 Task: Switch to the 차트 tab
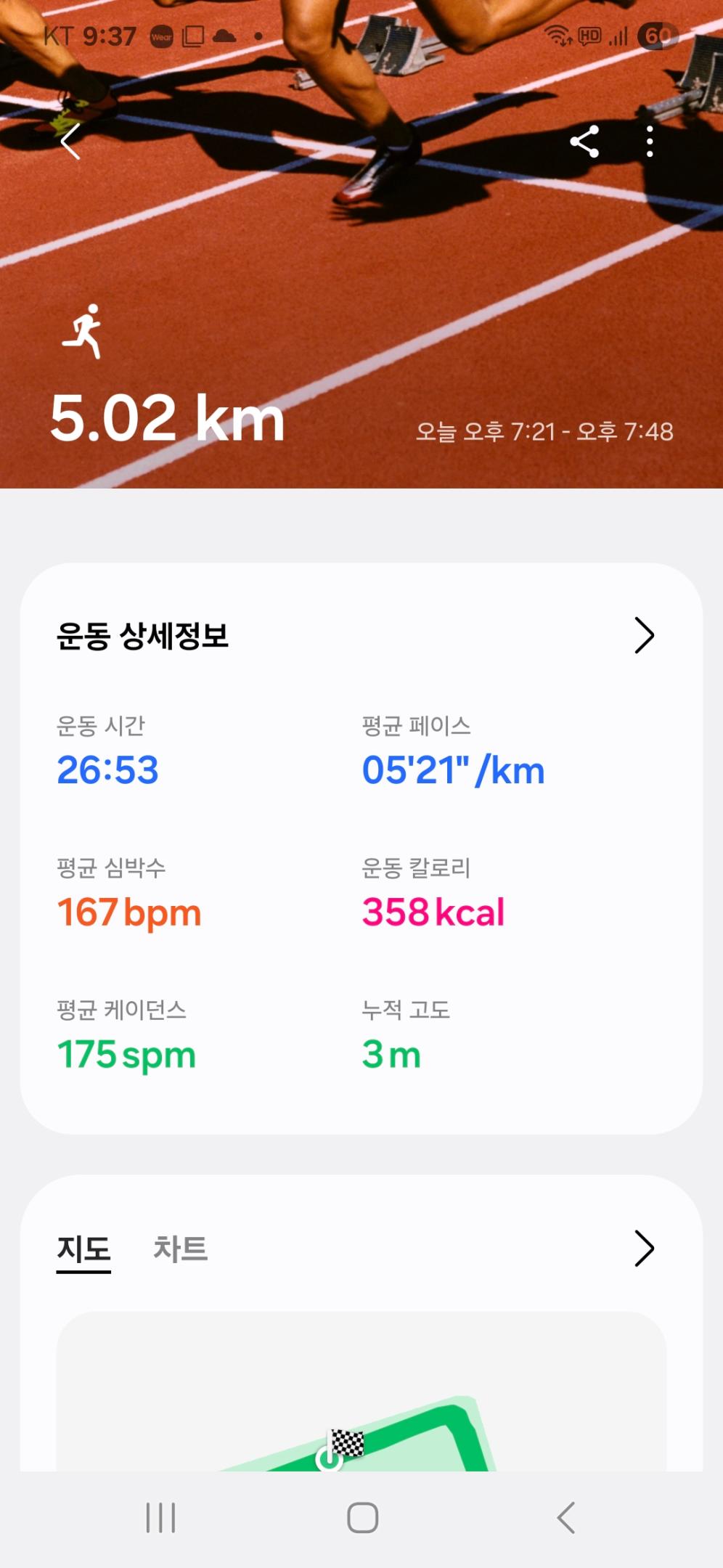tap(181, 1249)
